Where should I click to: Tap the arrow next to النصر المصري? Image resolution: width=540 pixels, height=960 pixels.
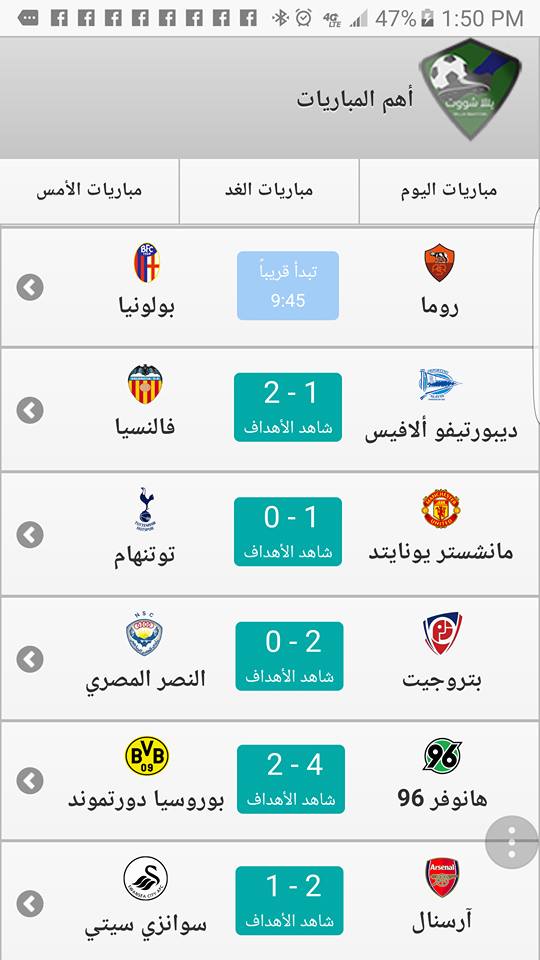click(x=30, y=659)
